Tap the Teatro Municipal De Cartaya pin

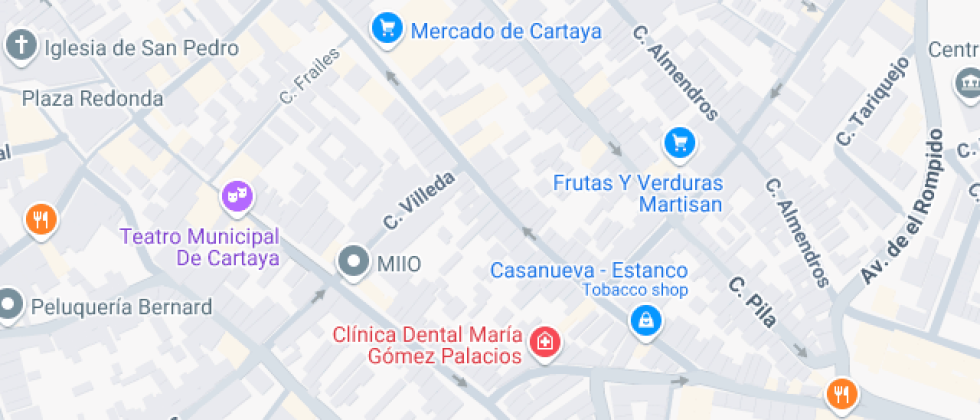point(237,198)
